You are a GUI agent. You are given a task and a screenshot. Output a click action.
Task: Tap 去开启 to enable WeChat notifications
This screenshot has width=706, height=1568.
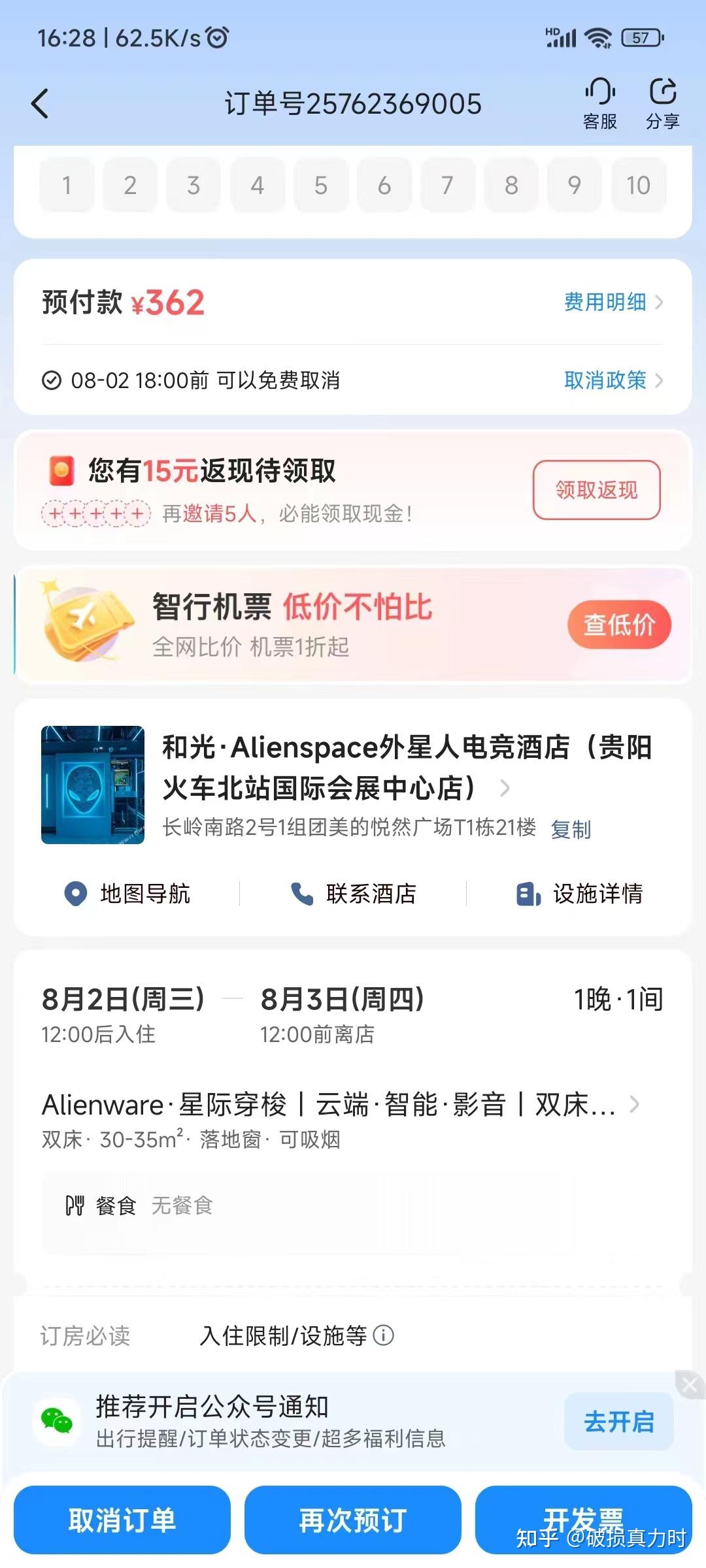(x=618, y=1422)
